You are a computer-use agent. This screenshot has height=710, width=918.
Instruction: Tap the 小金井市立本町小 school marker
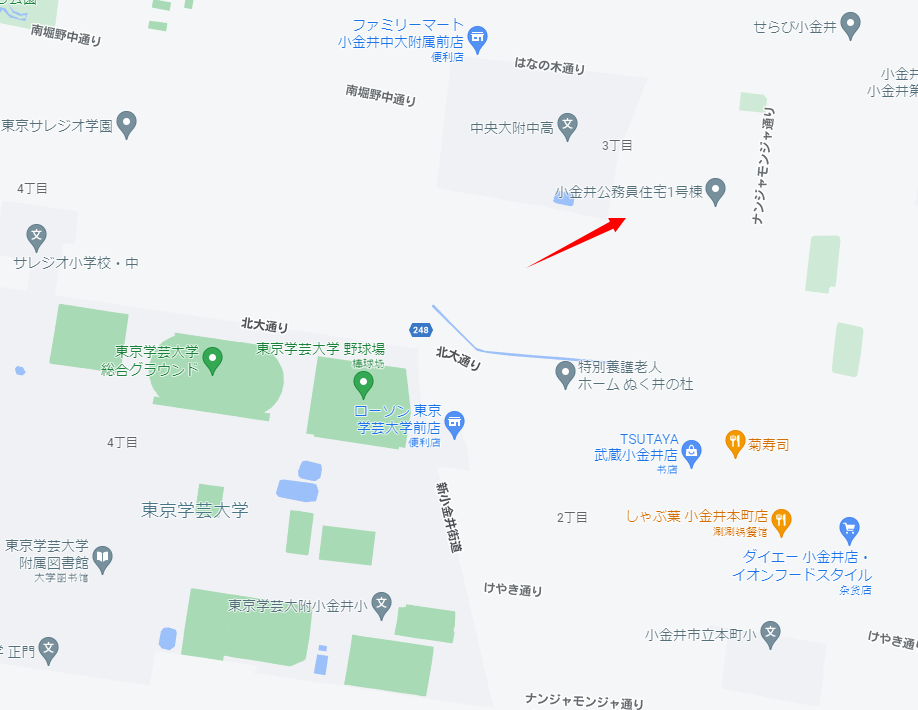tap(769, 632)
